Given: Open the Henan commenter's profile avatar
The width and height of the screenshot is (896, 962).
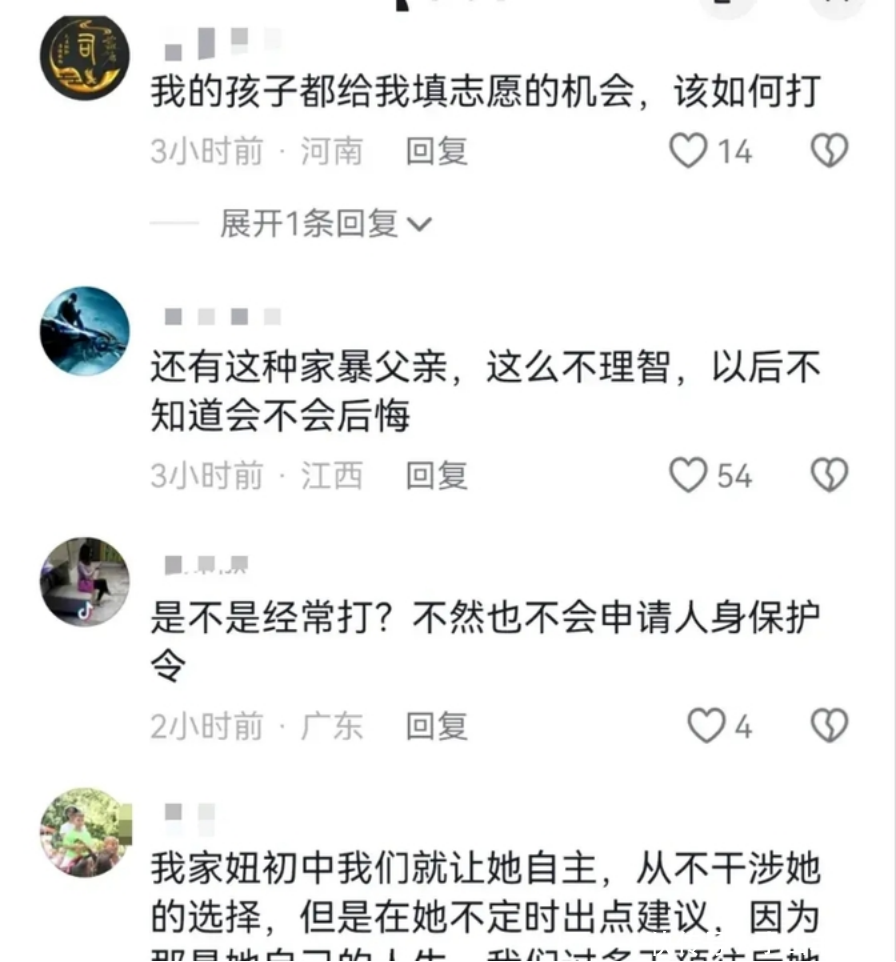Looking at the screenshot, I should (x=85, y=58).
